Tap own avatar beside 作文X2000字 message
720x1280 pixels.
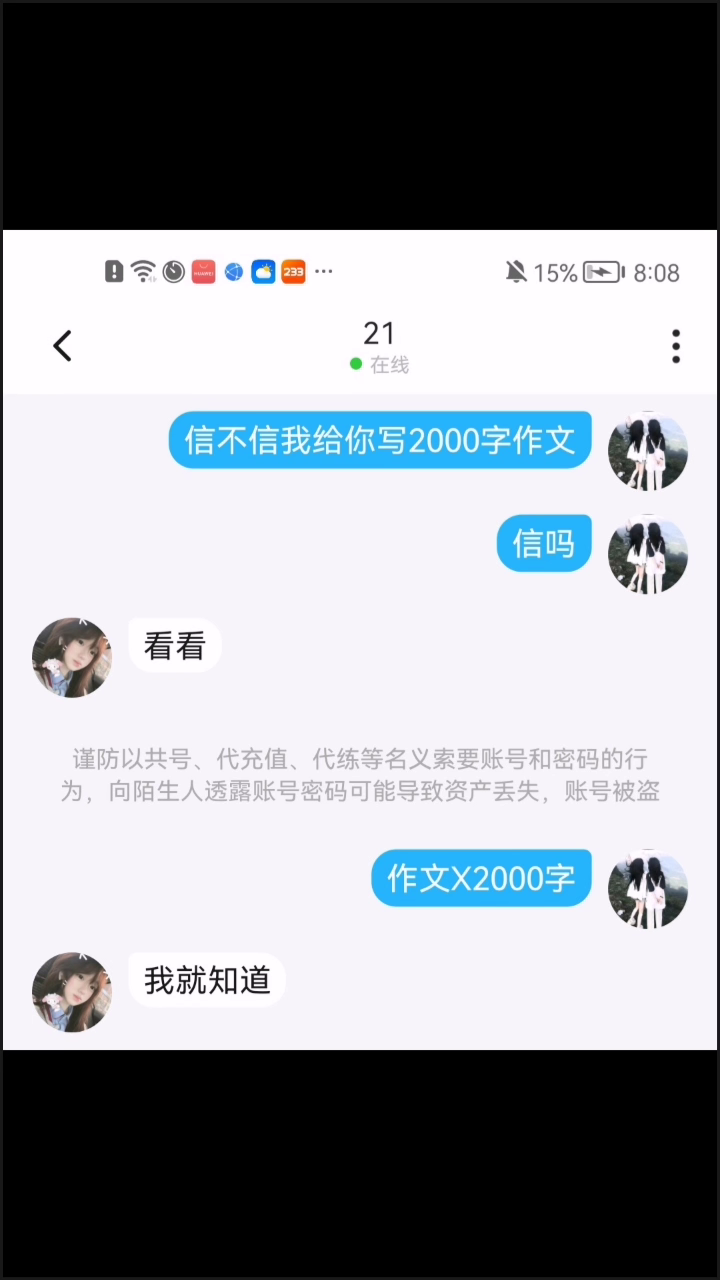point(648,889)
